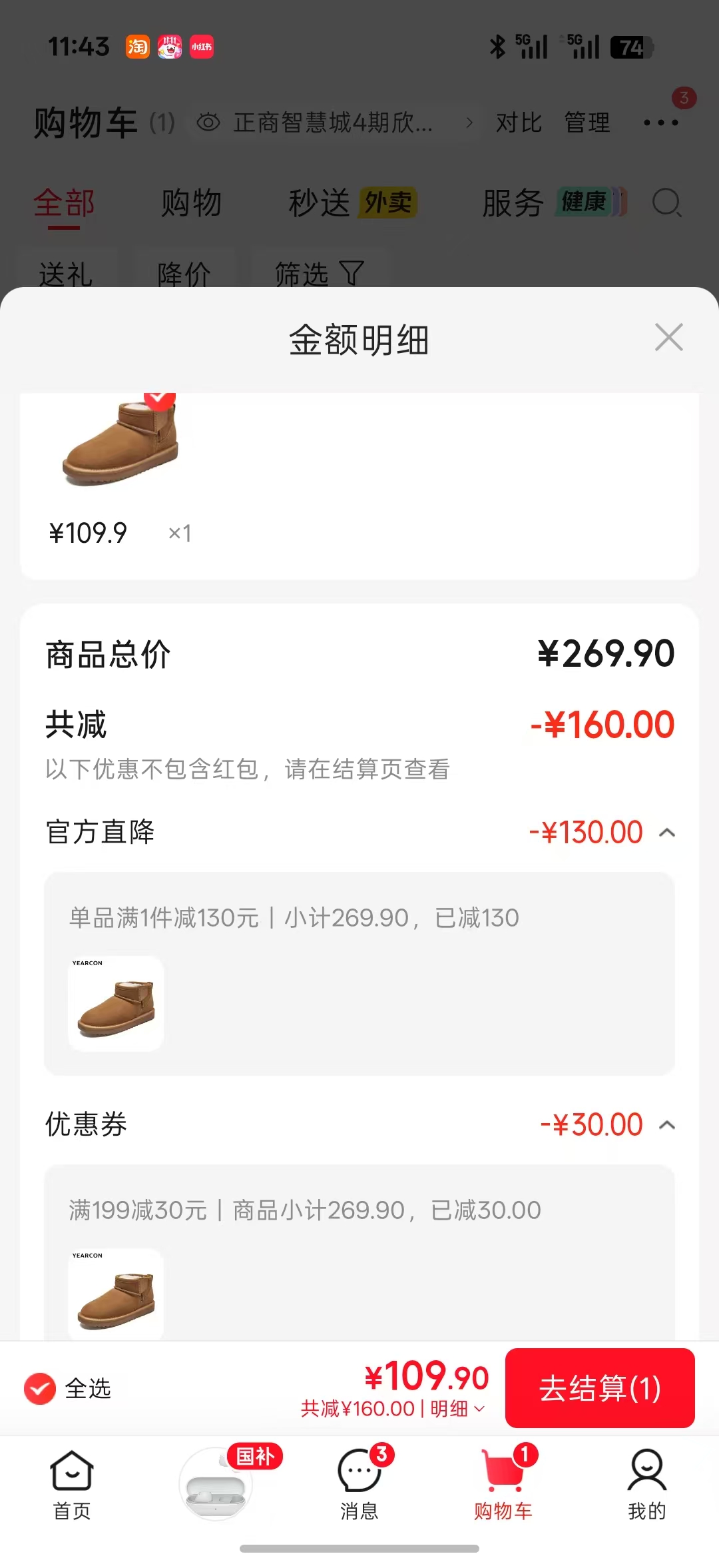Toggle the 全选 select-all checkbox
The image size is (719, 1568).
[x=40, y=1389]
